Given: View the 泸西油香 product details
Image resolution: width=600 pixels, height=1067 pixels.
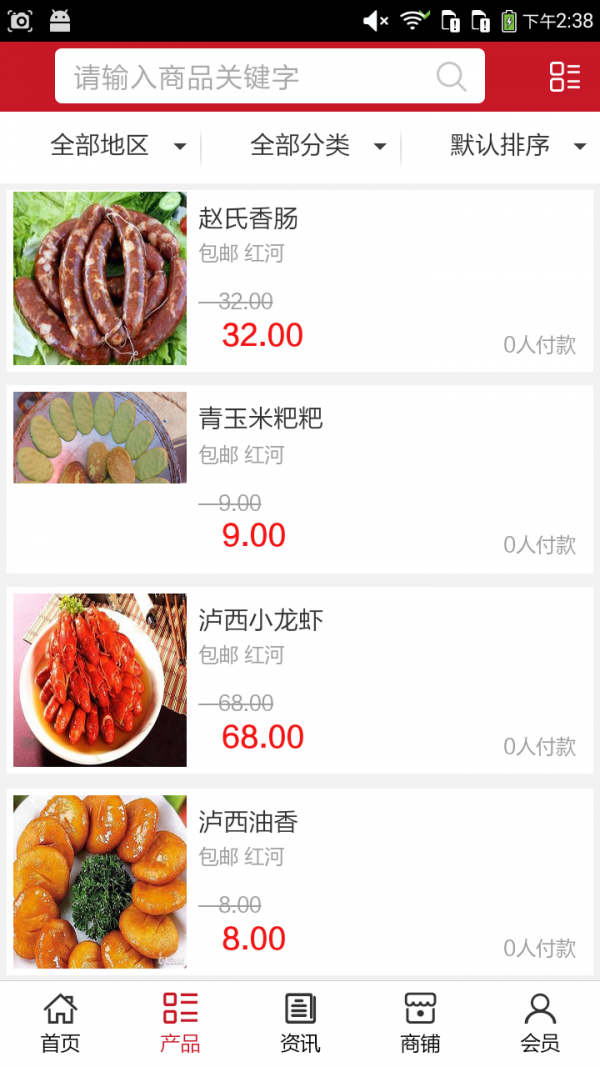Looking at the screenshot, I should 300,881.
